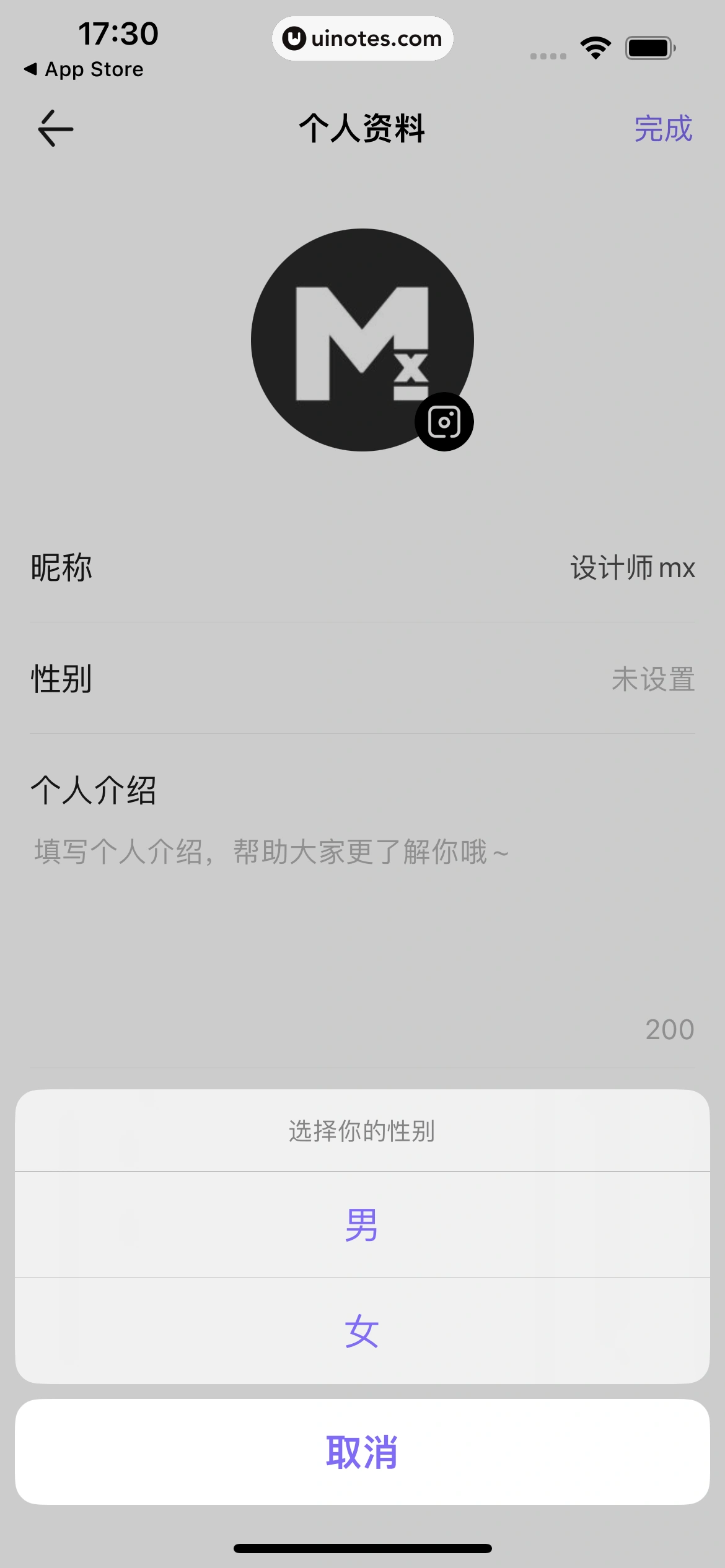
Task: Open the 性别 selection row
Action: point(362,679)
